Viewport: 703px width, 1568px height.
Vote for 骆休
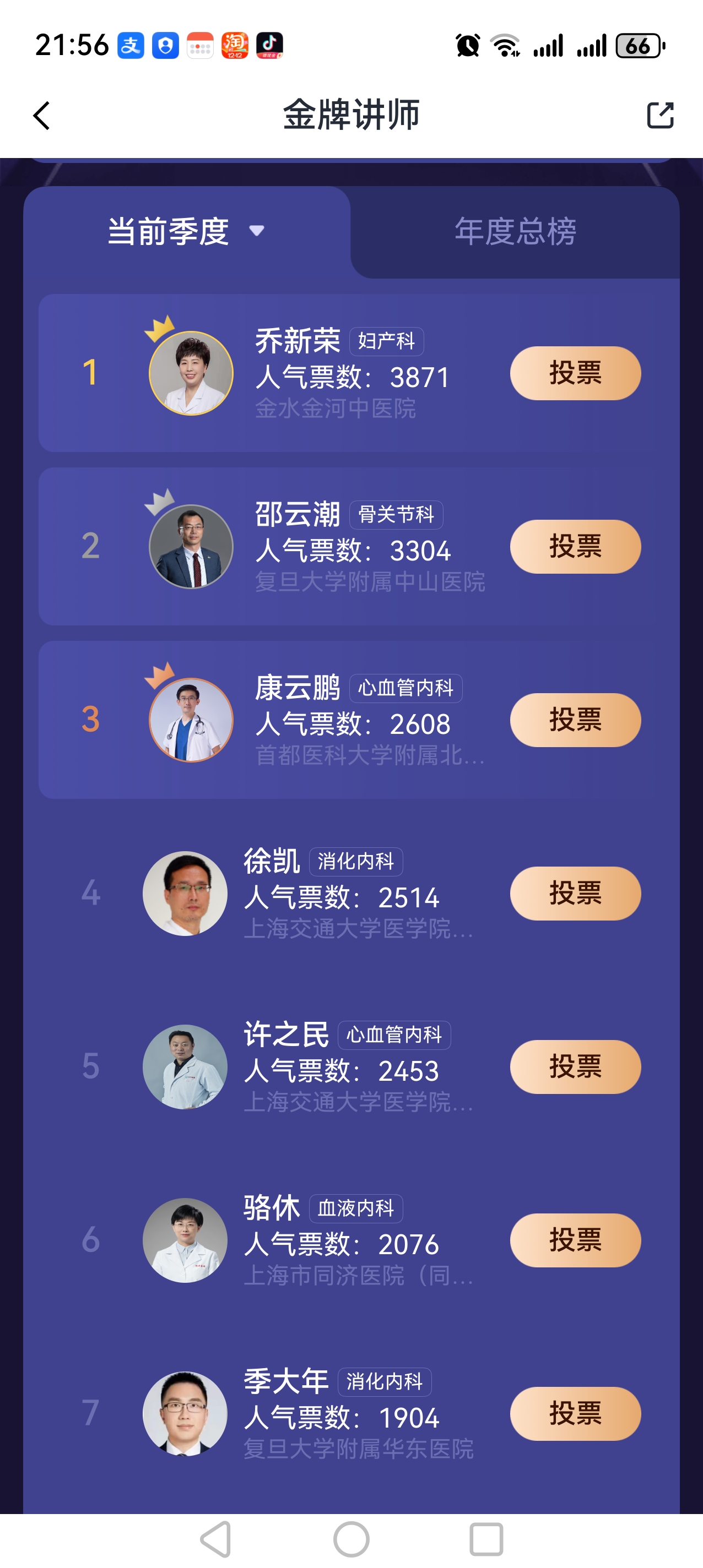(x=575, y=1240)
